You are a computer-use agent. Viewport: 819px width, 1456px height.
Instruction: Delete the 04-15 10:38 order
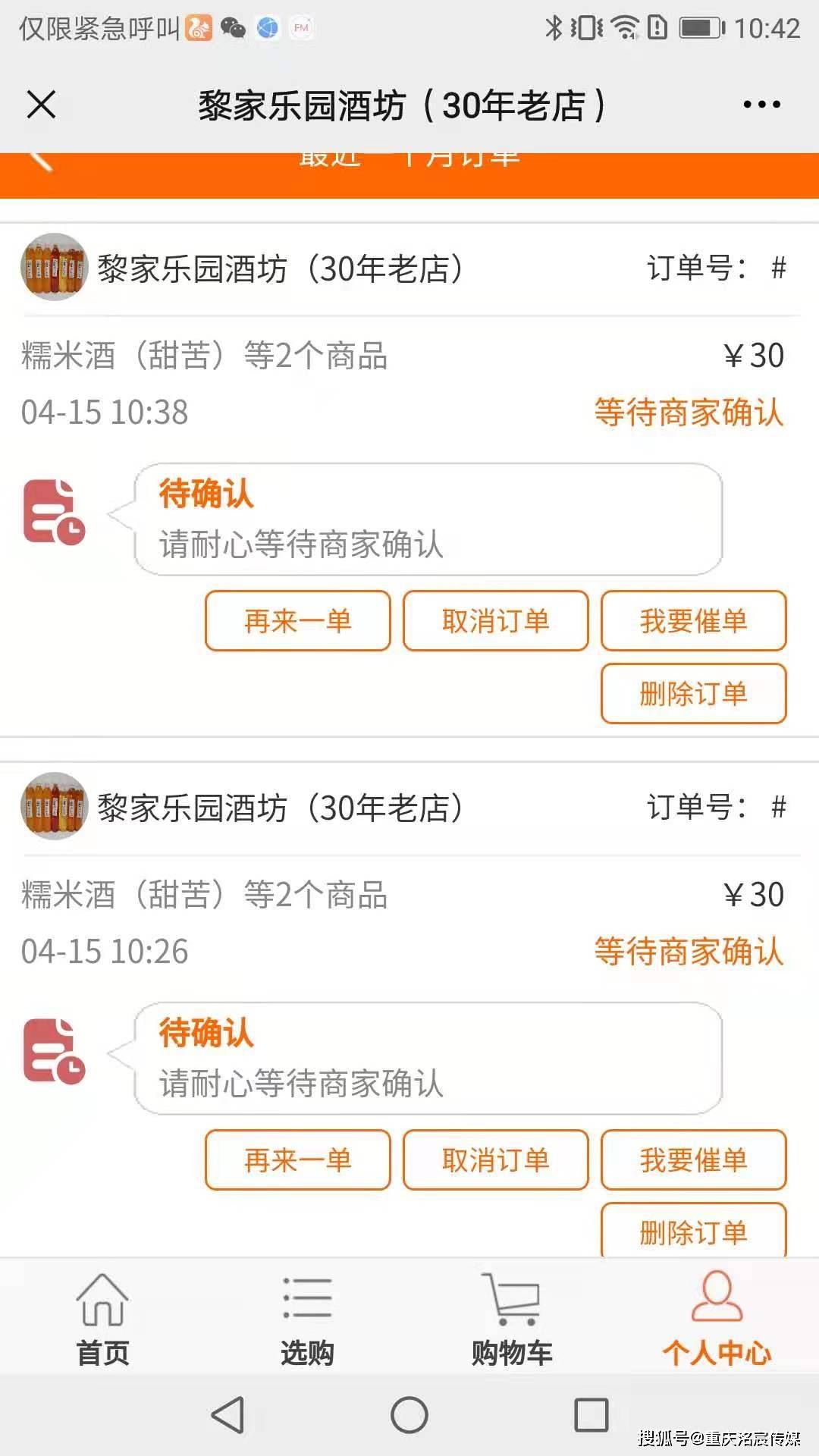click(x=693, y=693)
